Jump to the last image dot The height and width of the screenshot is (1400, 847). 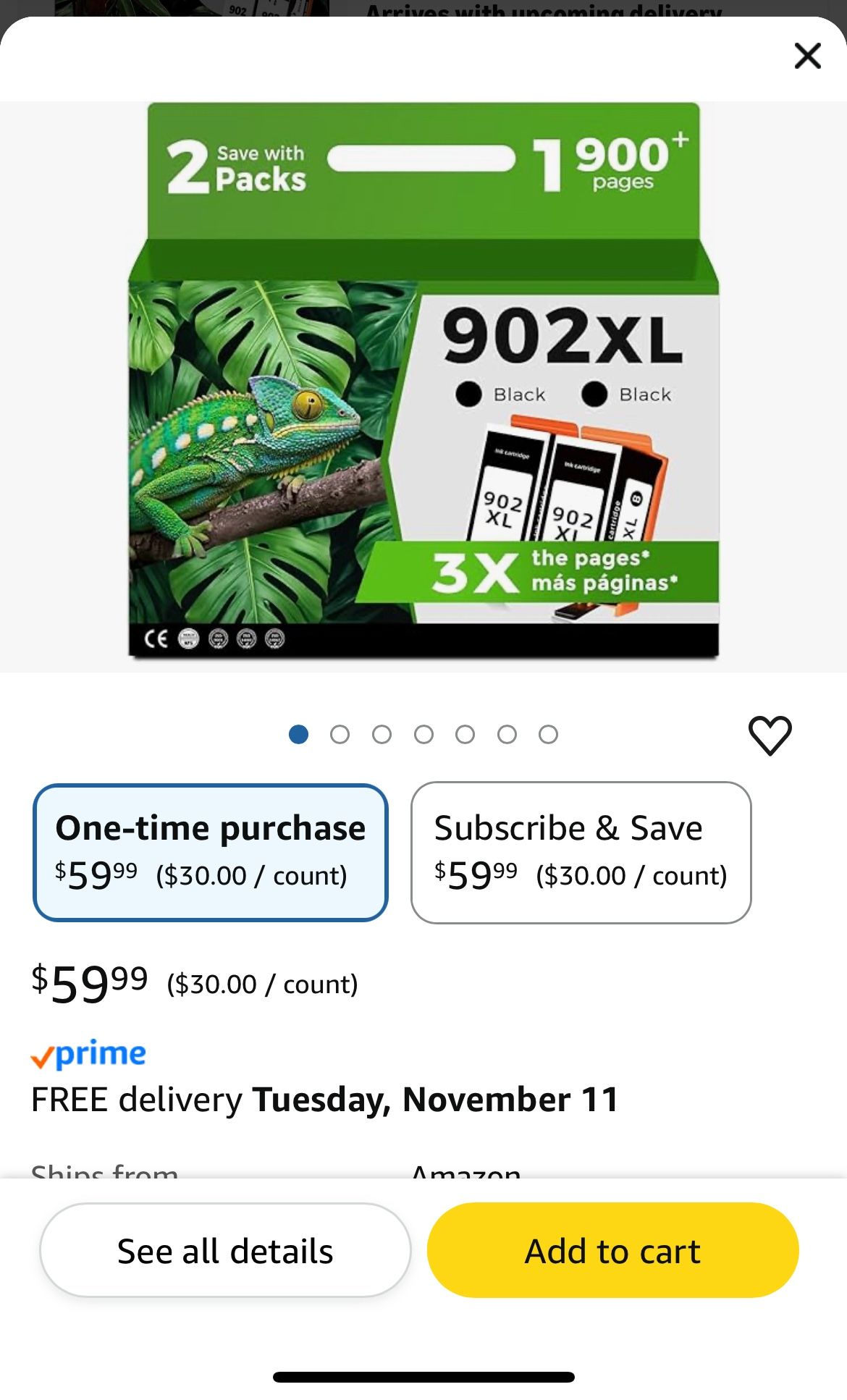(549, 735)
